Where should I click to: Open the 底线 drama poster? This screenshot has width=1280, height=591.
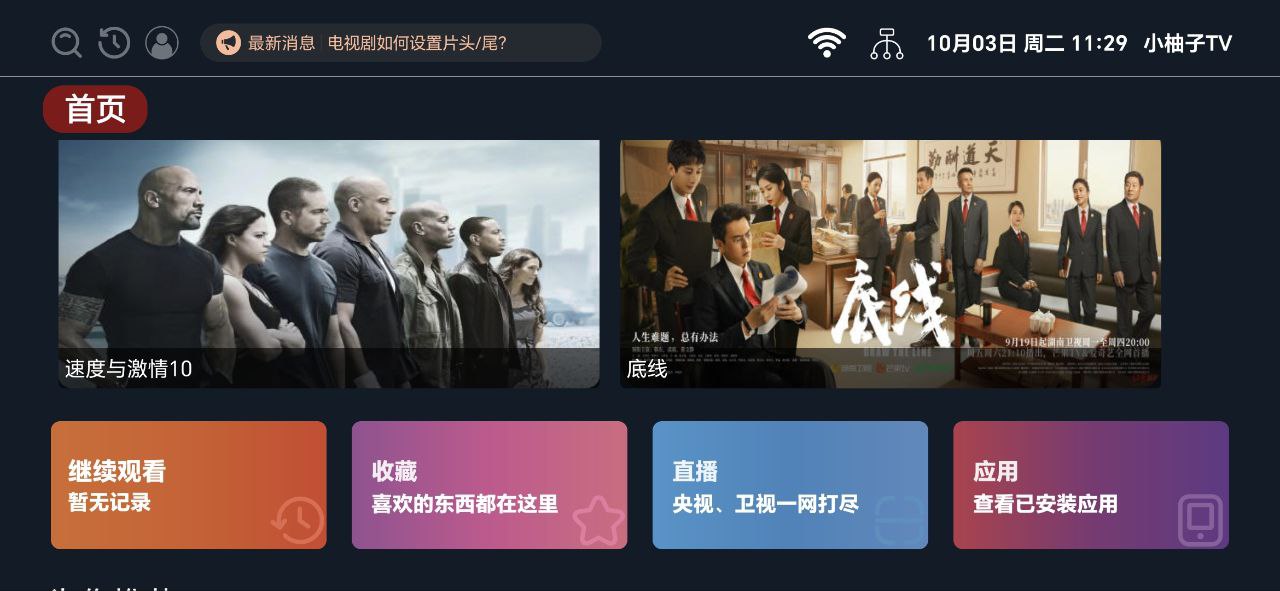coord(890,264)
